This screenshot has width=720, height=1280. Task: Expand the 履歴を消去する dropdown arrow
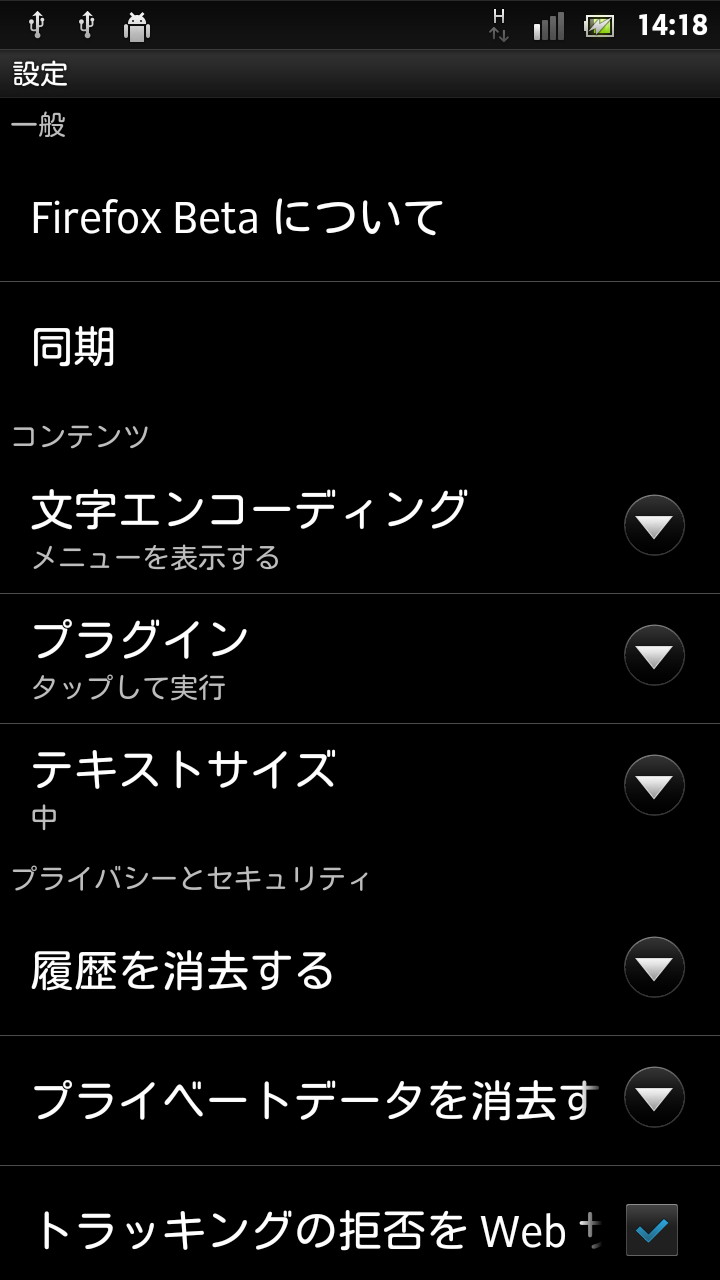tap(654, 968)
